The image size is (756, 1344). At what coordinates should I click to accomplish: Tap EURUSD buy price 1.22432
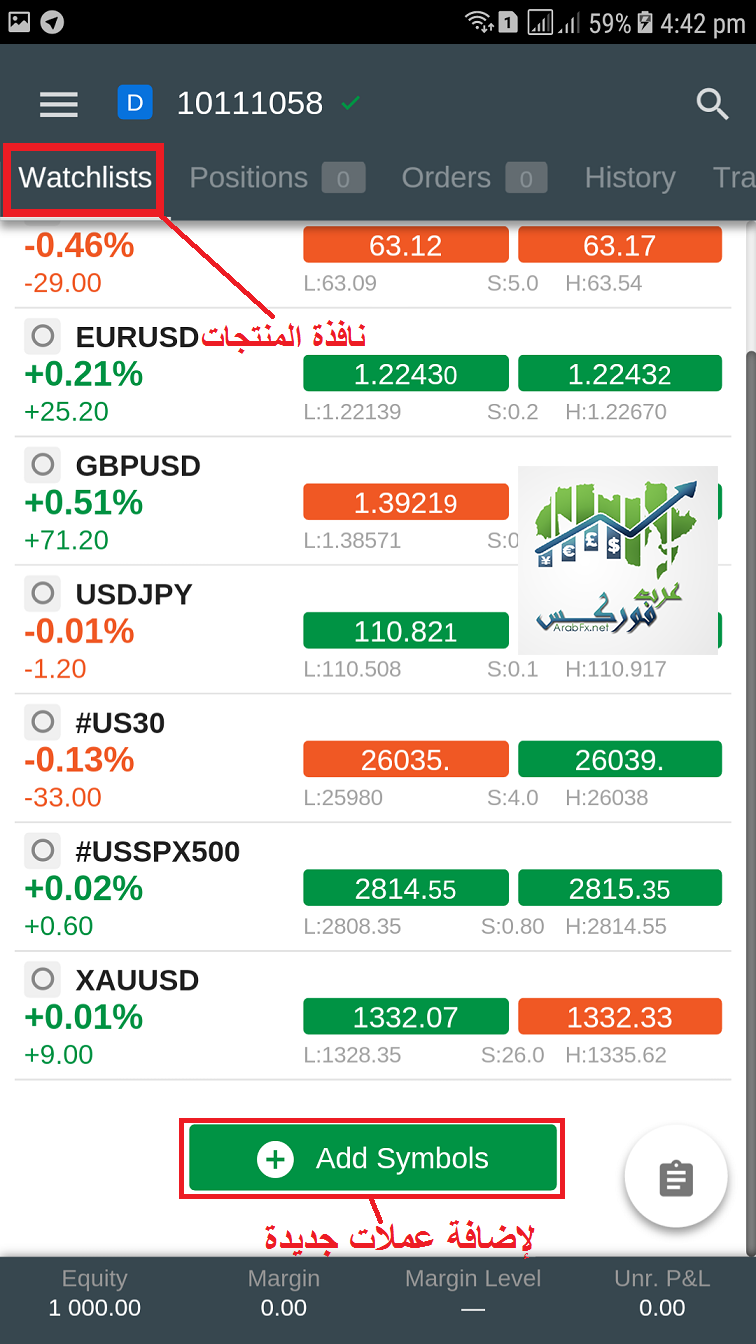pyautogui.click(x=620, y=374)
